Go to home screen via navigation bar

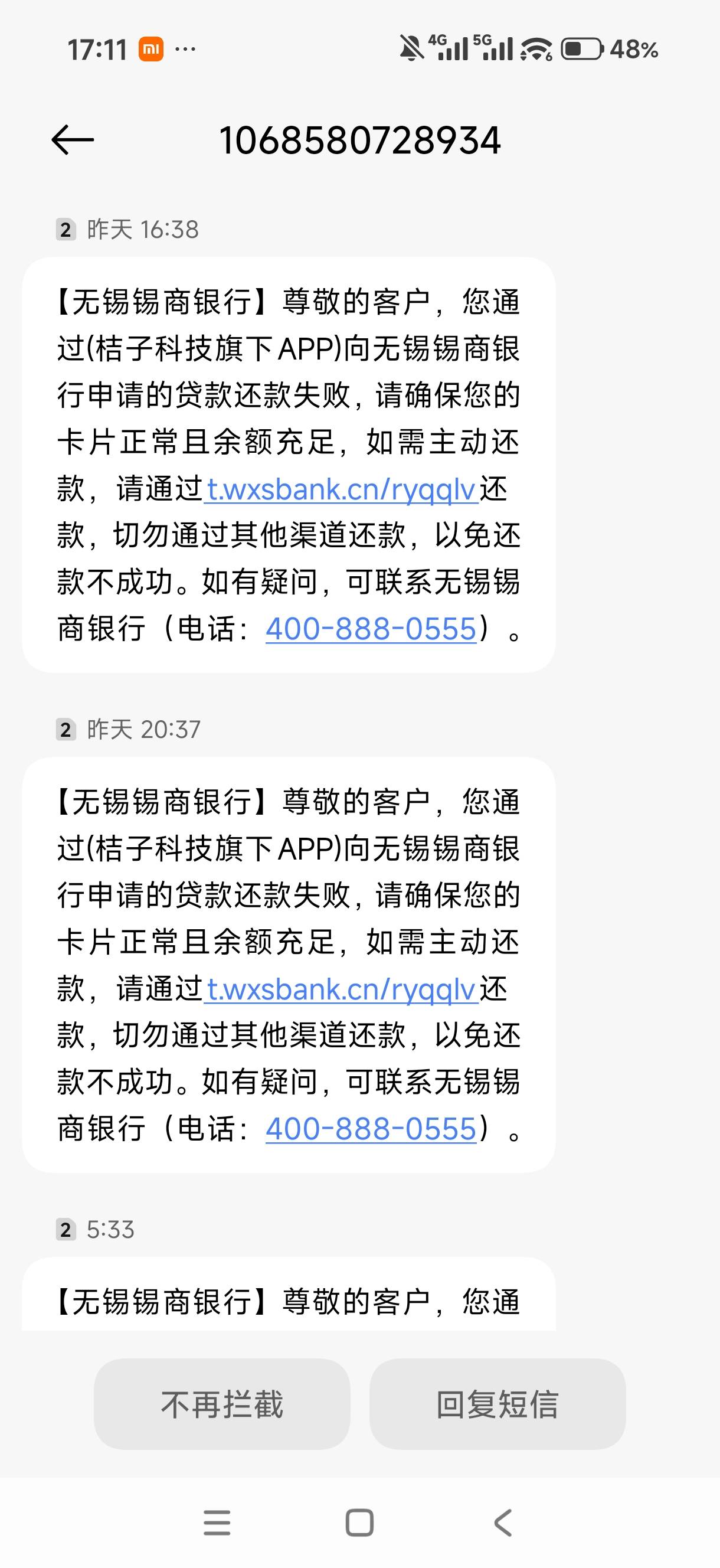click(359, 1523)
